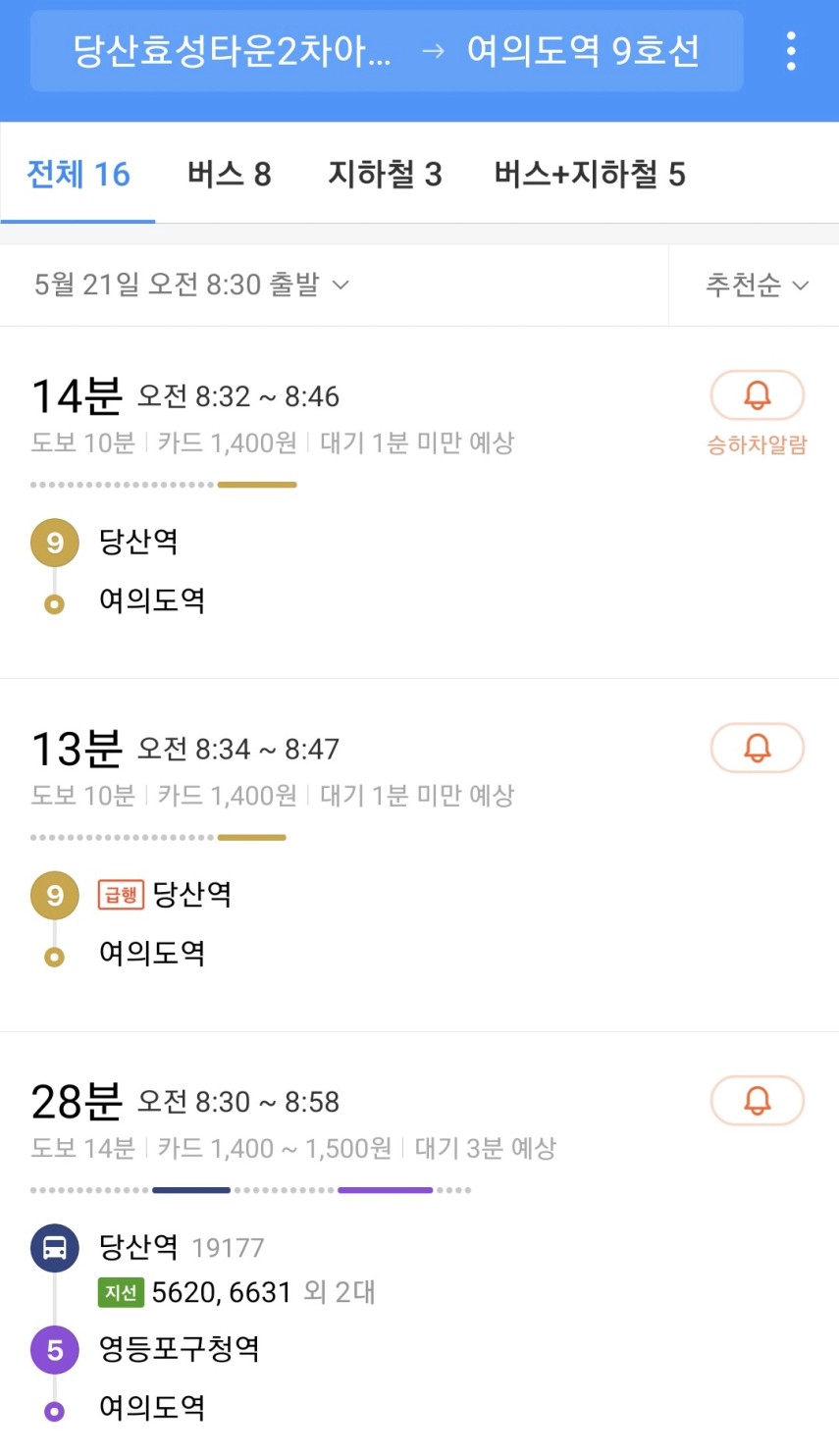Set the alarm bell on the 28분 route
Screen dimensions: 839x1456
click(x=757, y=1101)
